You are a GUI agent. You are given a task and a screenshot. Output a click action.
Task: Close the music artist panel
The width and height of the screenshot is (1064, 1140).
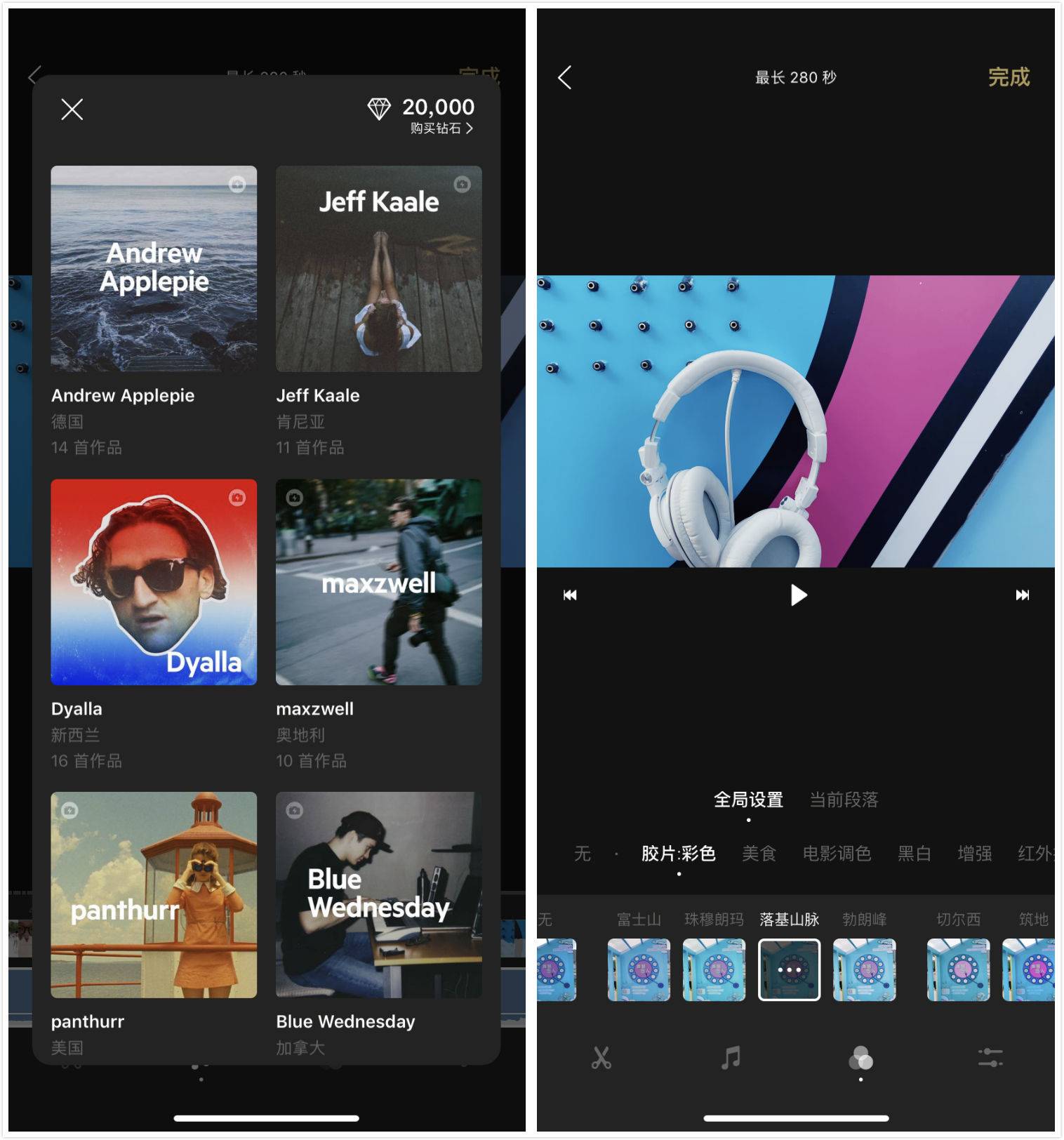tap(72, 110)
